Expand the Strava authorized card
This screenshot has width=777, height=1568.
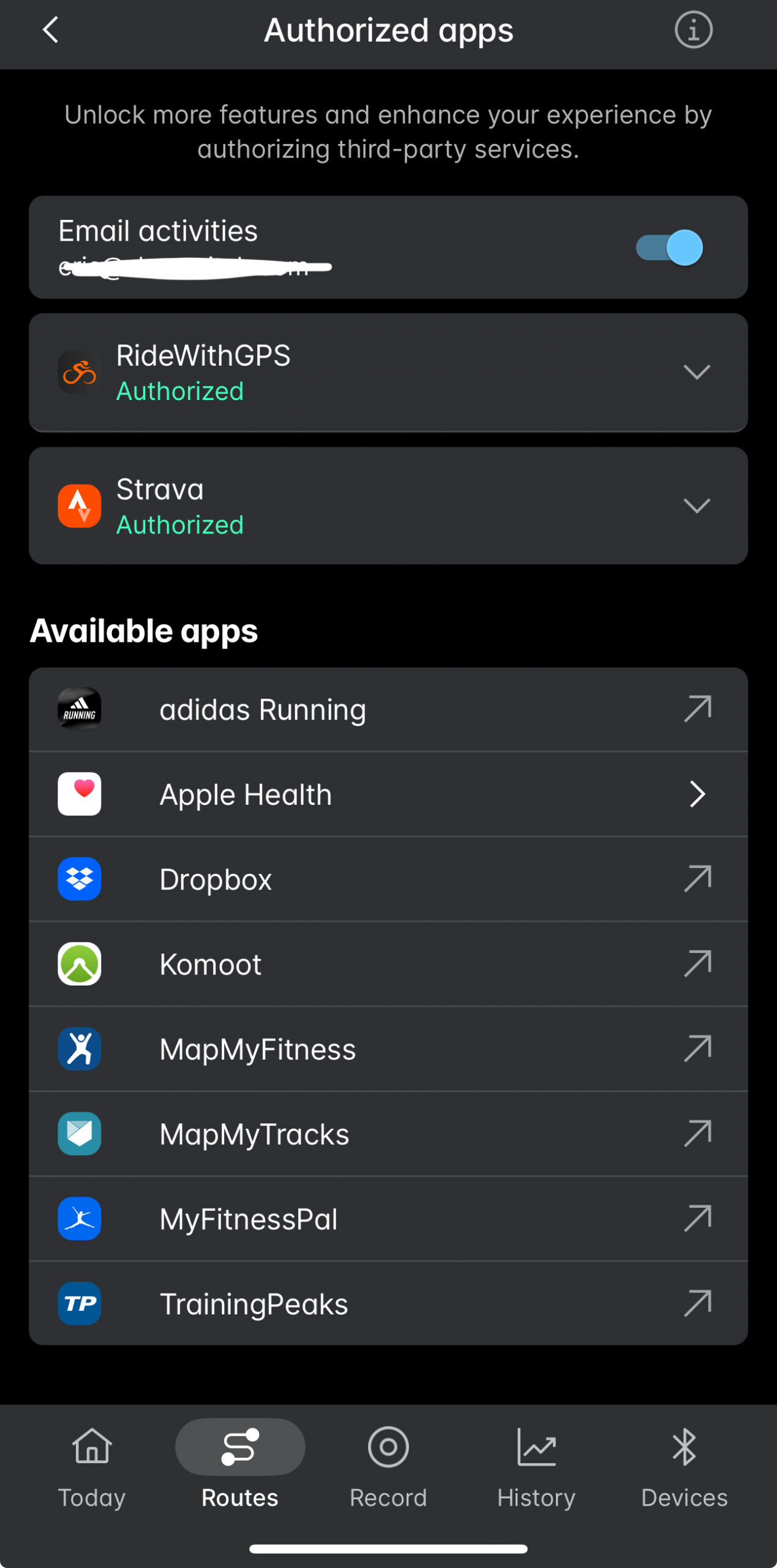tap(696, 506)
